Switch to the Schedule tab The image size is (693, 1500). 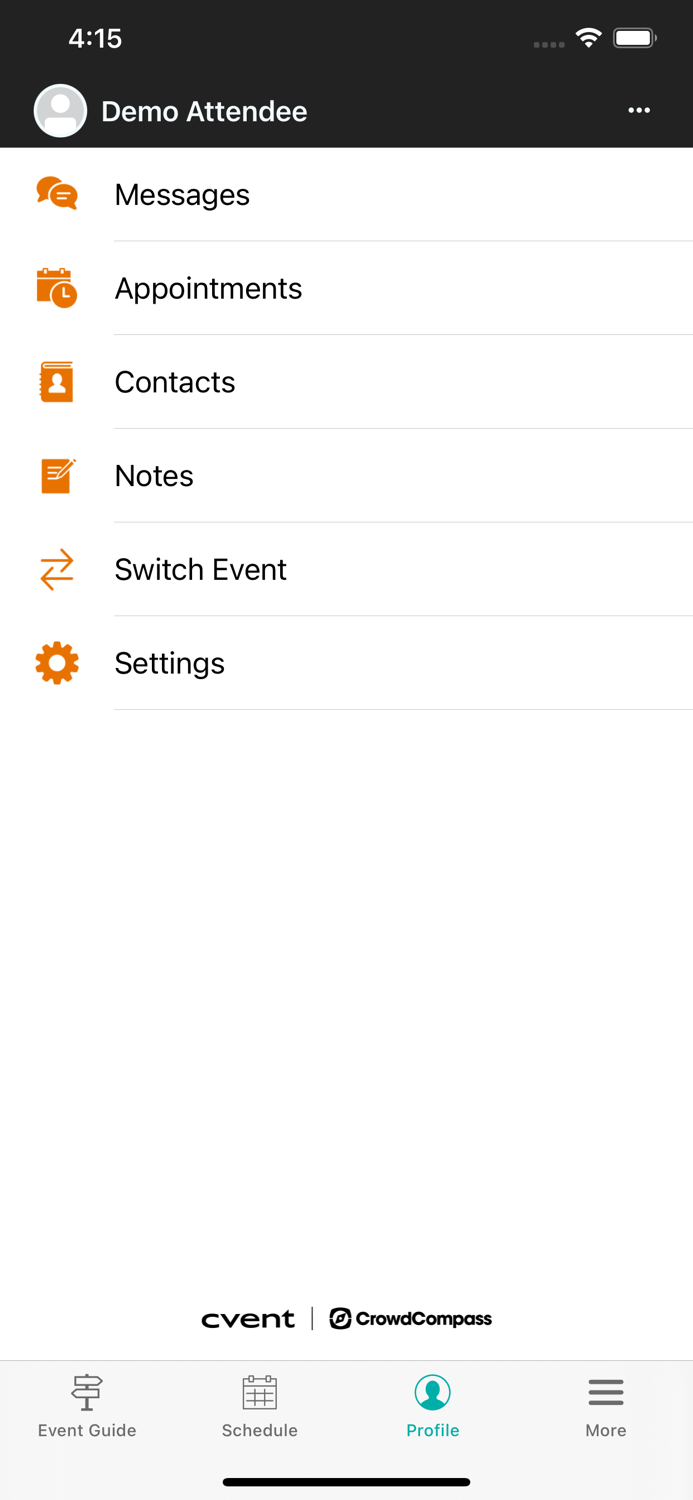point(260,1406)
